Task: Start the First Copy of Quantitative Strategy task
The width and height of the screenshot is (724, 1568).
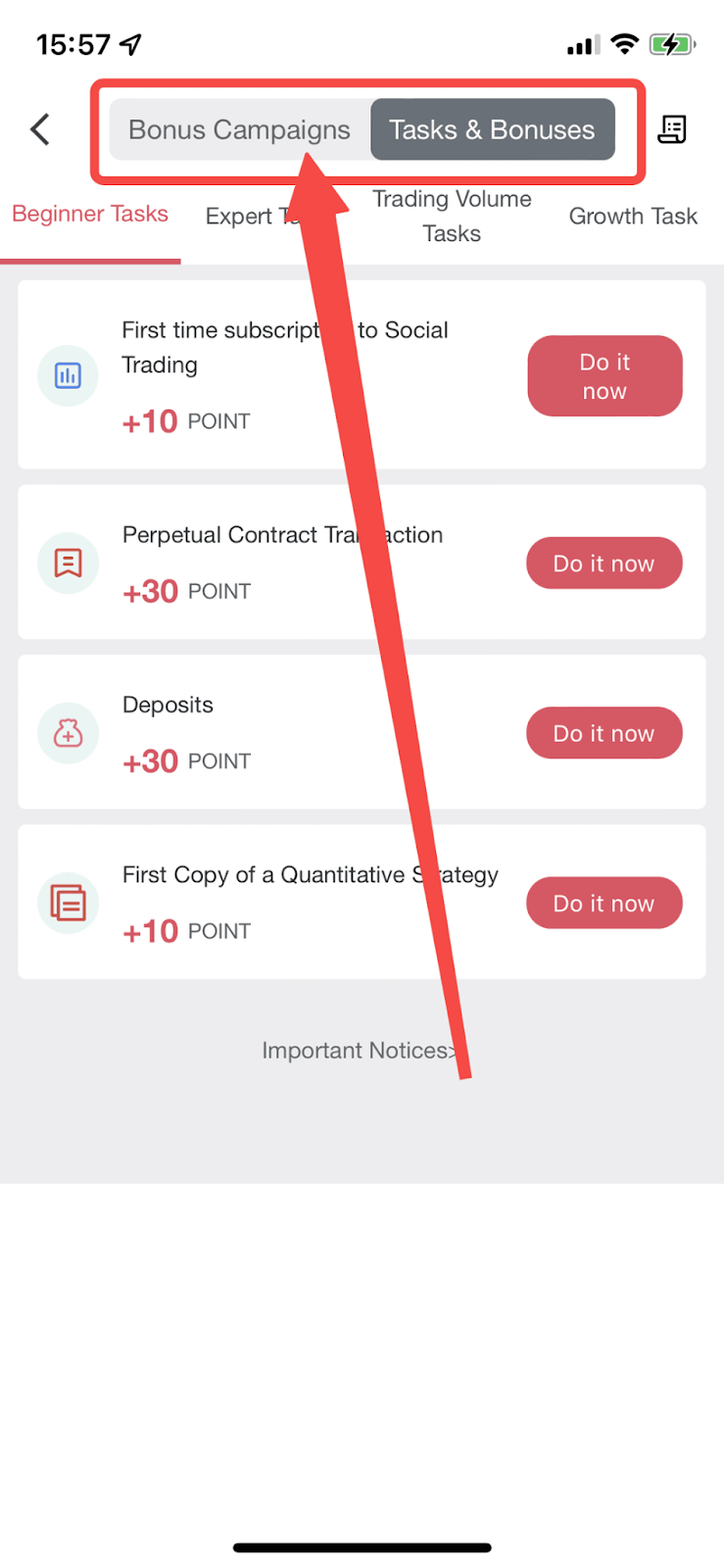Action: coord(604,904)
